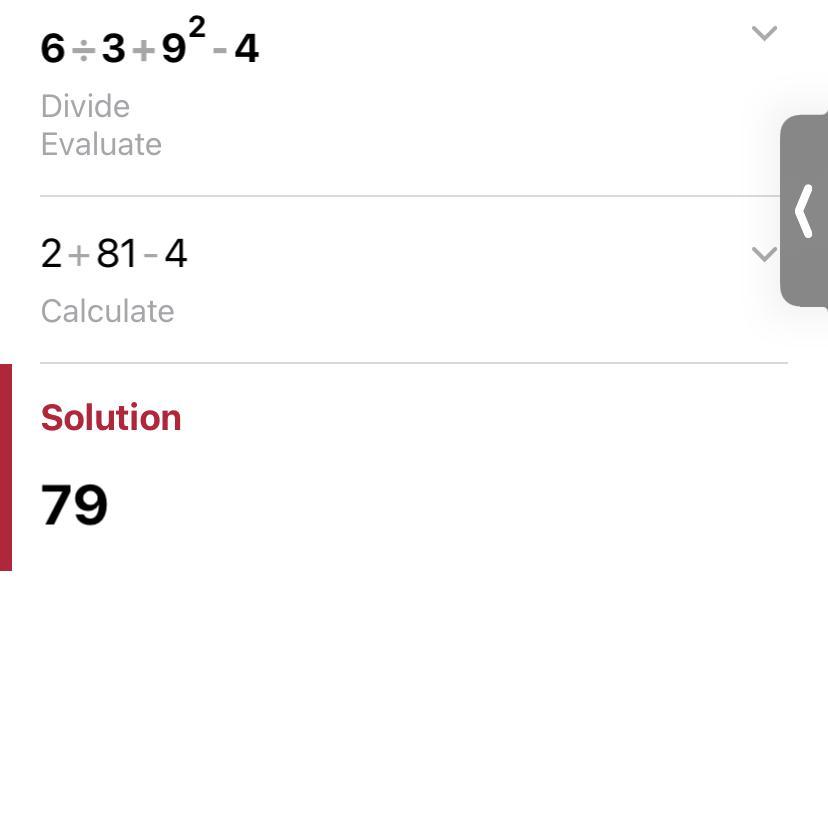Open the gray side panel arrow tab
This screenshot has width=828, height=828.
click(x=804, y=211)
